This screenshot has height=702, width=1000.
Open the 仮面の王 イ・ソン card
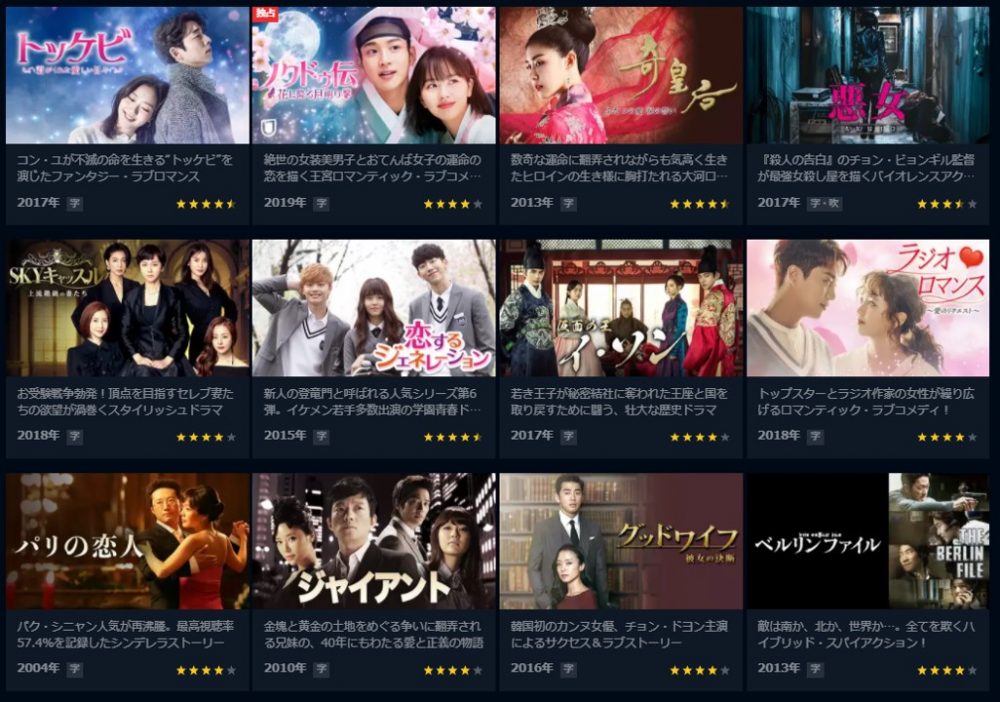click(621, 308)
